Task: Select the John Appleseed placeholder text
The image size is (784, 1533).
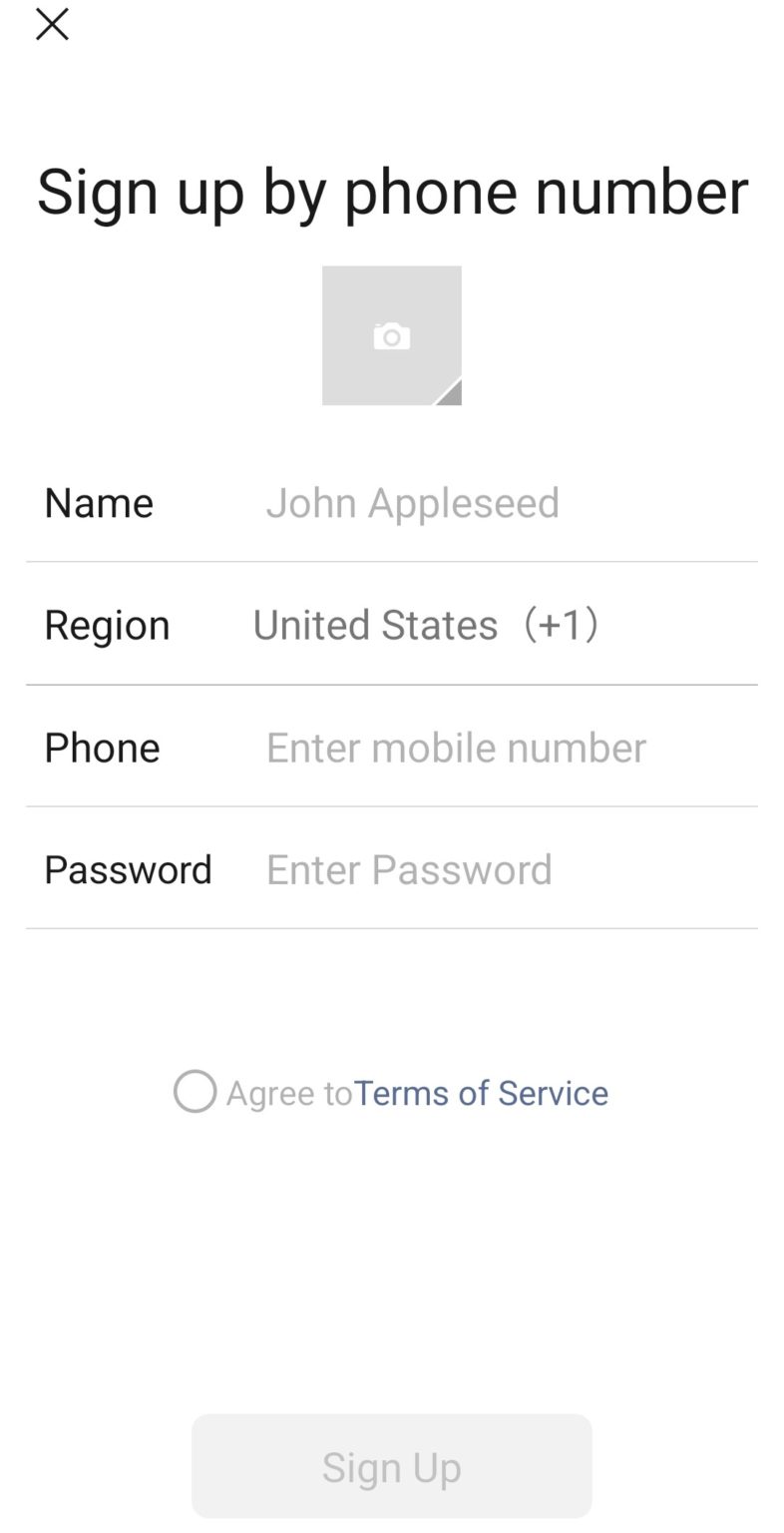Action: [412, 502]
